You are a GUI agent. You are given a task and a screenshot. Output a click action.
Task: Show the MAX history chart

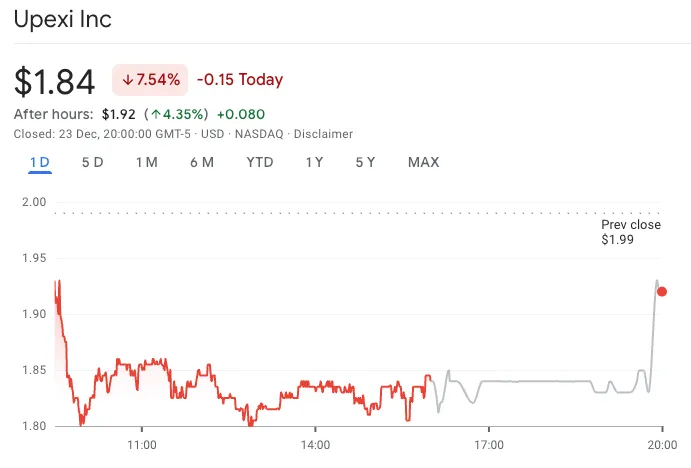[423, 162]
